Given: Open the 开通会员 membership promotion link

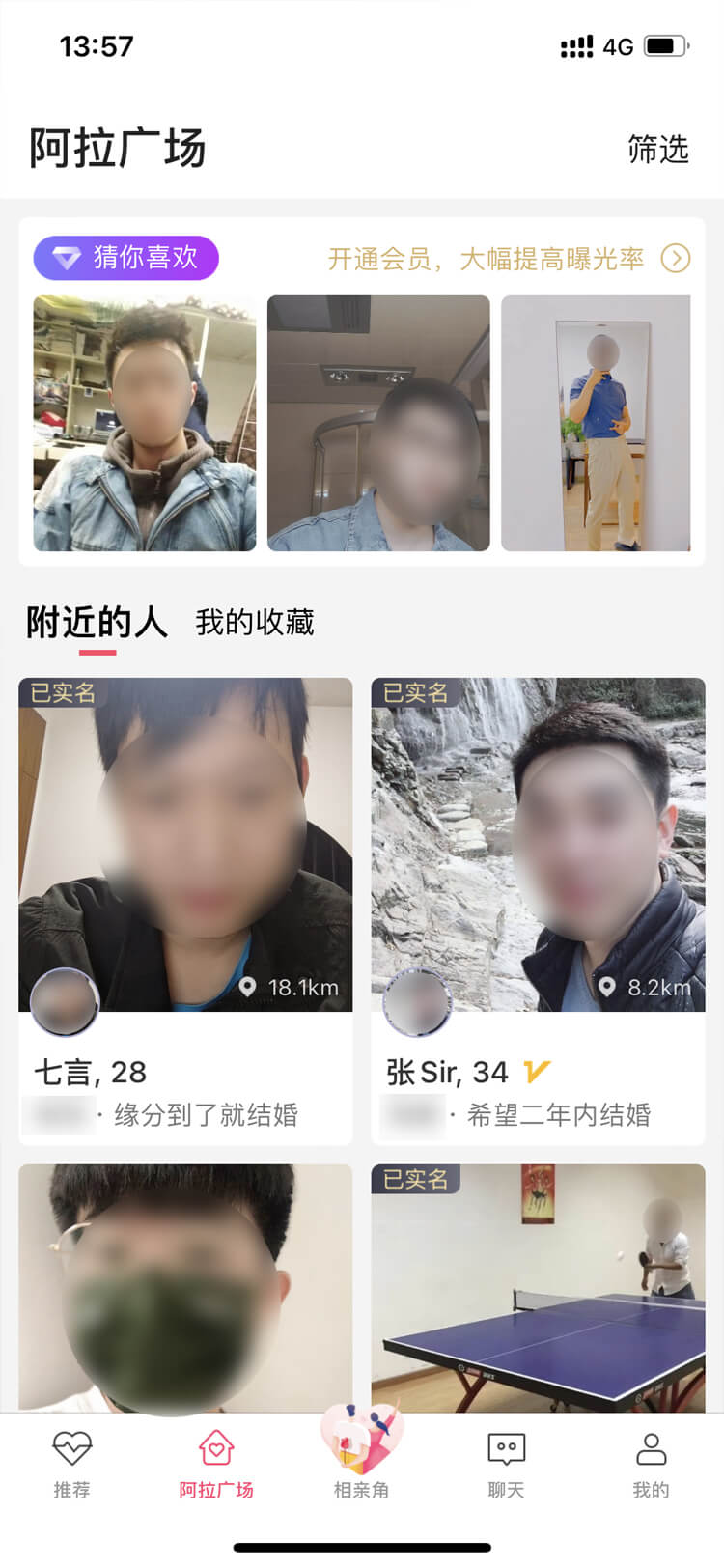Looking at the screenshot, I should coord(508,259).
